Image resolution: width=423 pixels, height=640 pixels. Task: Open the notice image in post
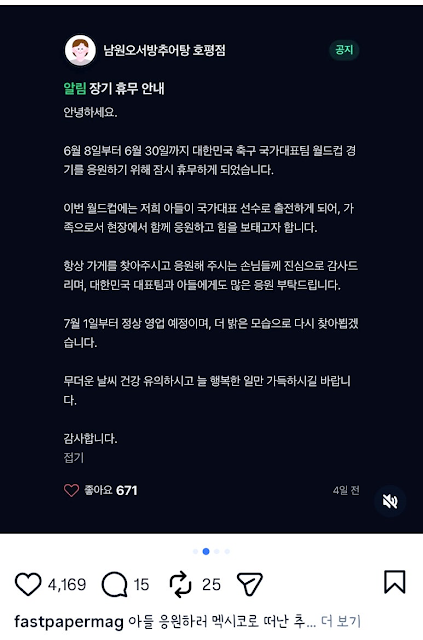(212, 269)
